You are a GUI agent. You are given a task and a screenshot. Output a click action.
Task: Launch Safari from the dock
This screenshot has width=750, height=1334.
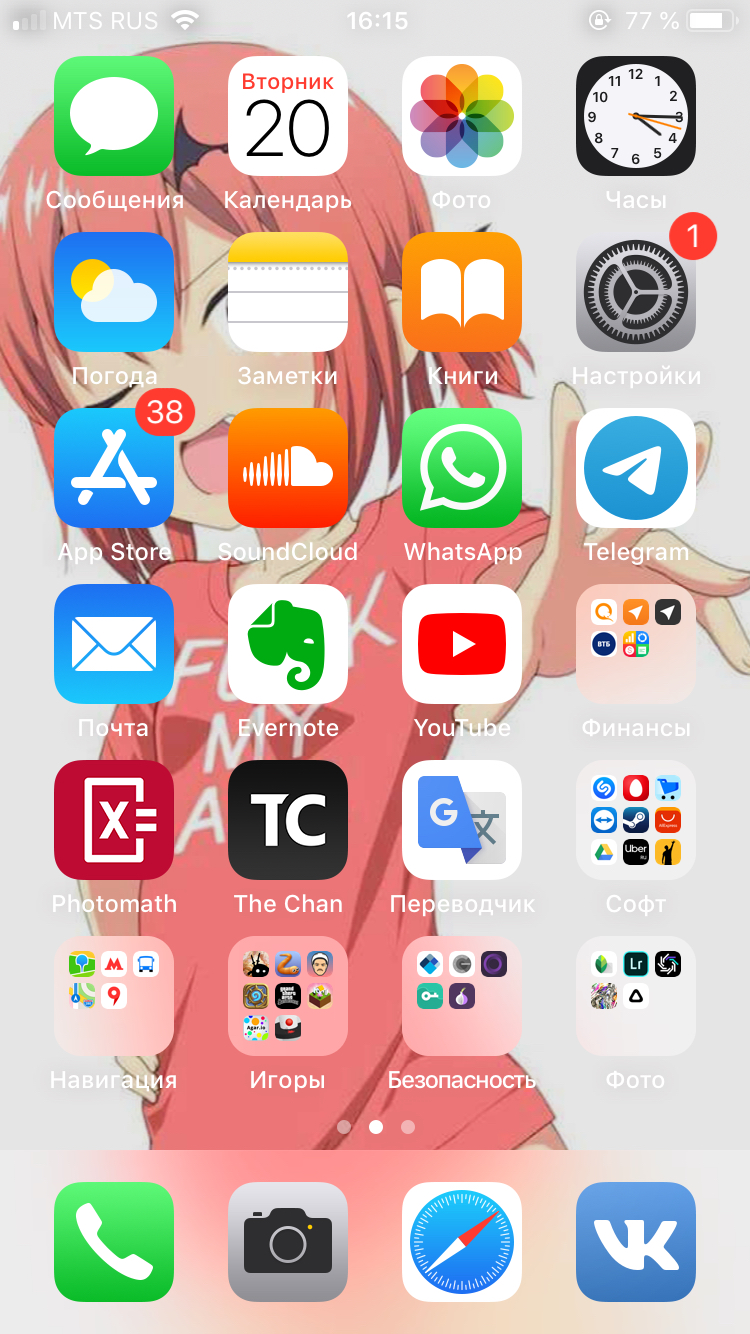(x=462, y=1242)
